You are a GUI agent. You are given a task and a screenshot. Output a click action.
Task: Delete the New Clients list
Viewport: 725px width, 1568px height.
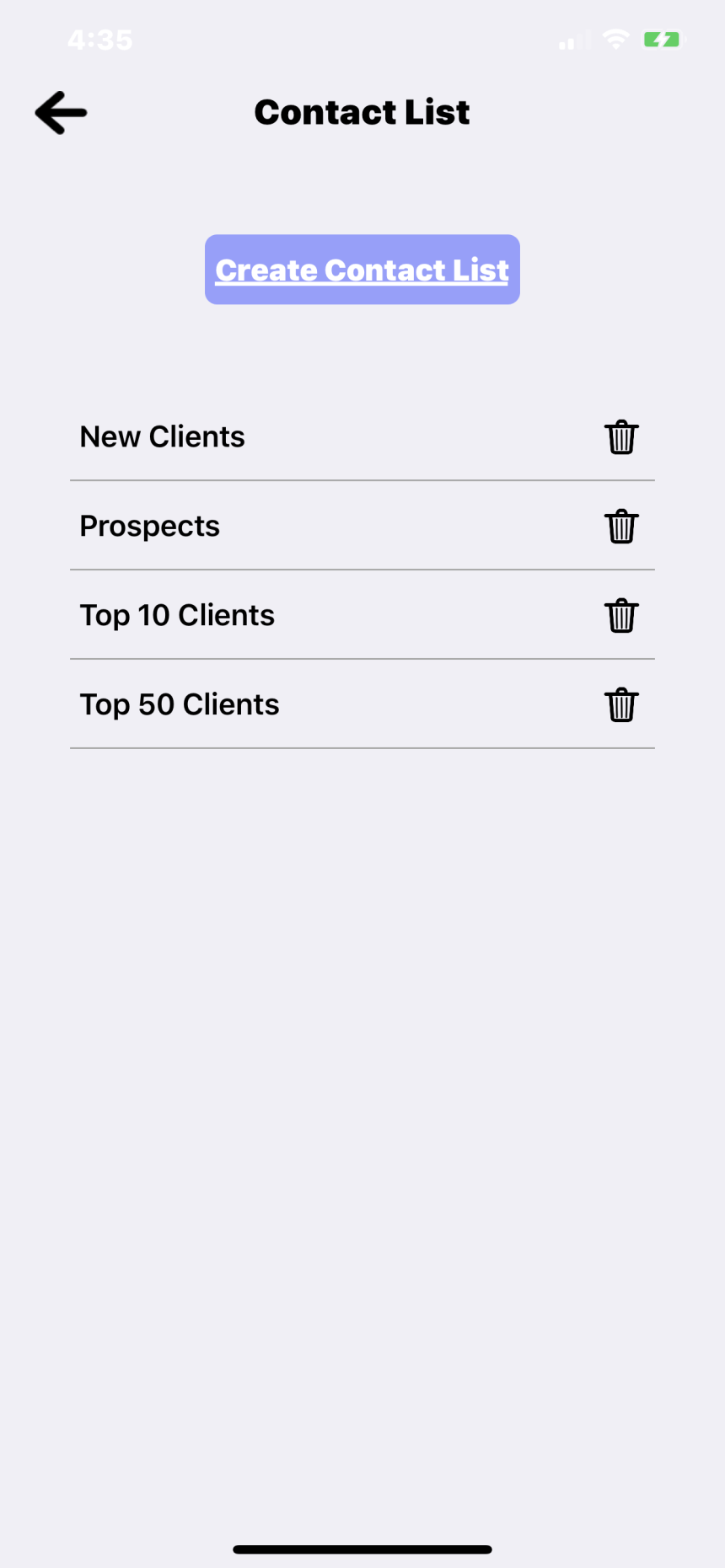click(x=621, y=437)
